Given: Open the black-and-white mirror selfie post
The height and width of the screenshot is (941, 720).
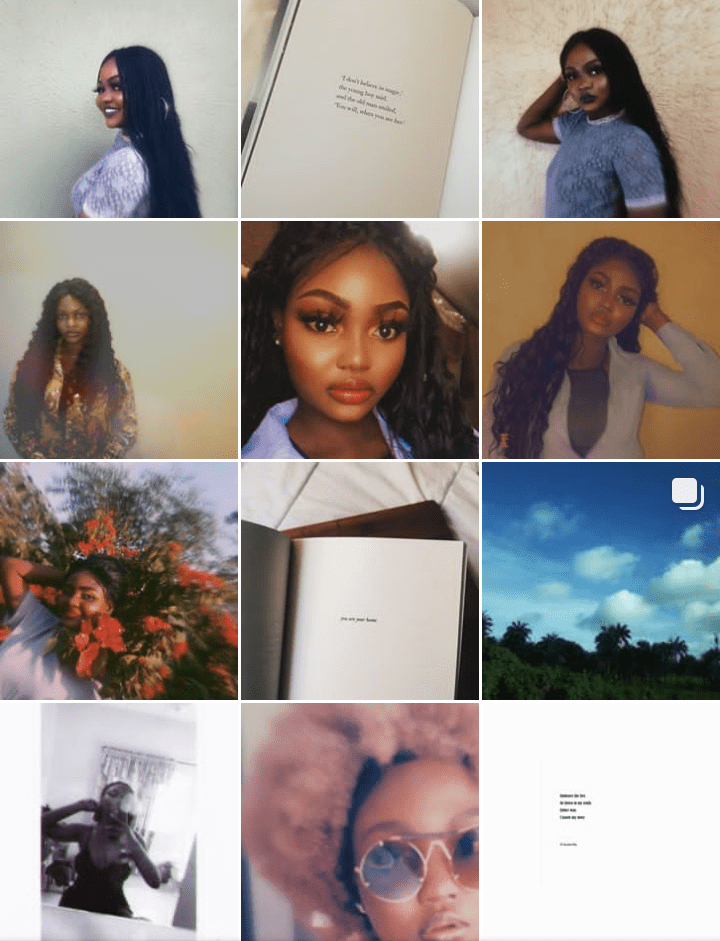Looking at the screenshot, I should click(119, 820).
